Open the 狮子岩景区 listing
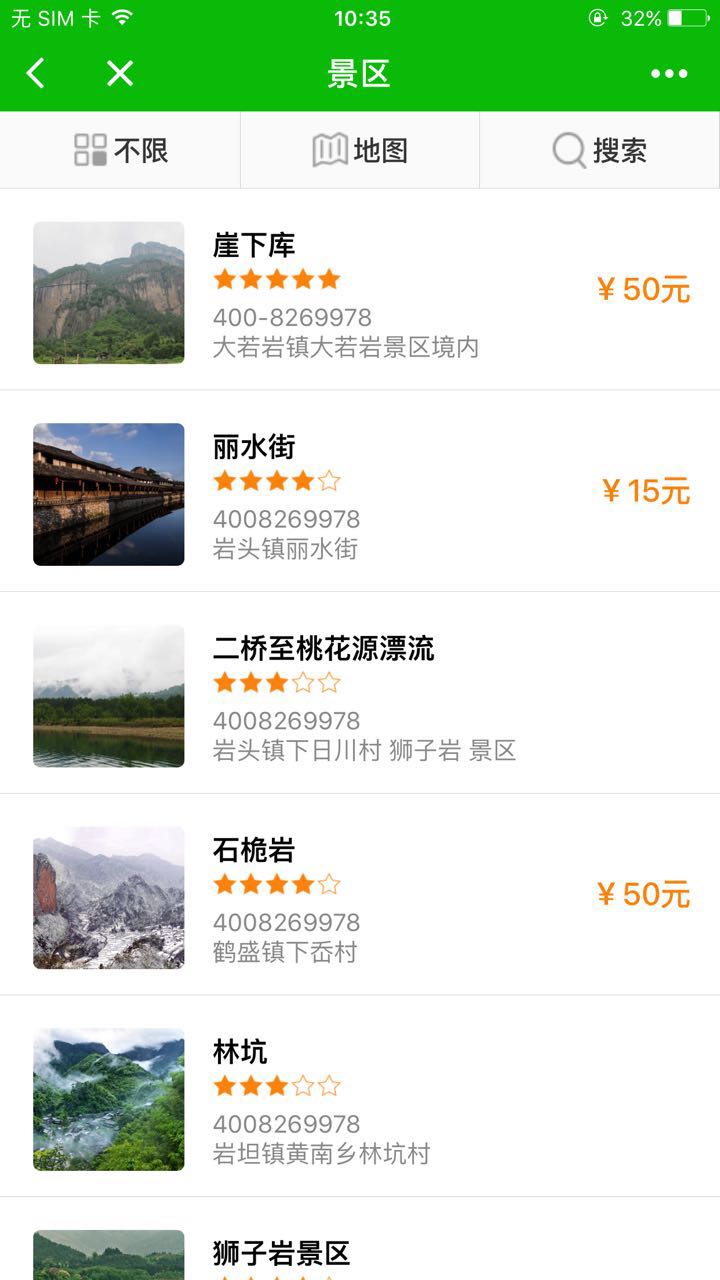 point(360,1254)
